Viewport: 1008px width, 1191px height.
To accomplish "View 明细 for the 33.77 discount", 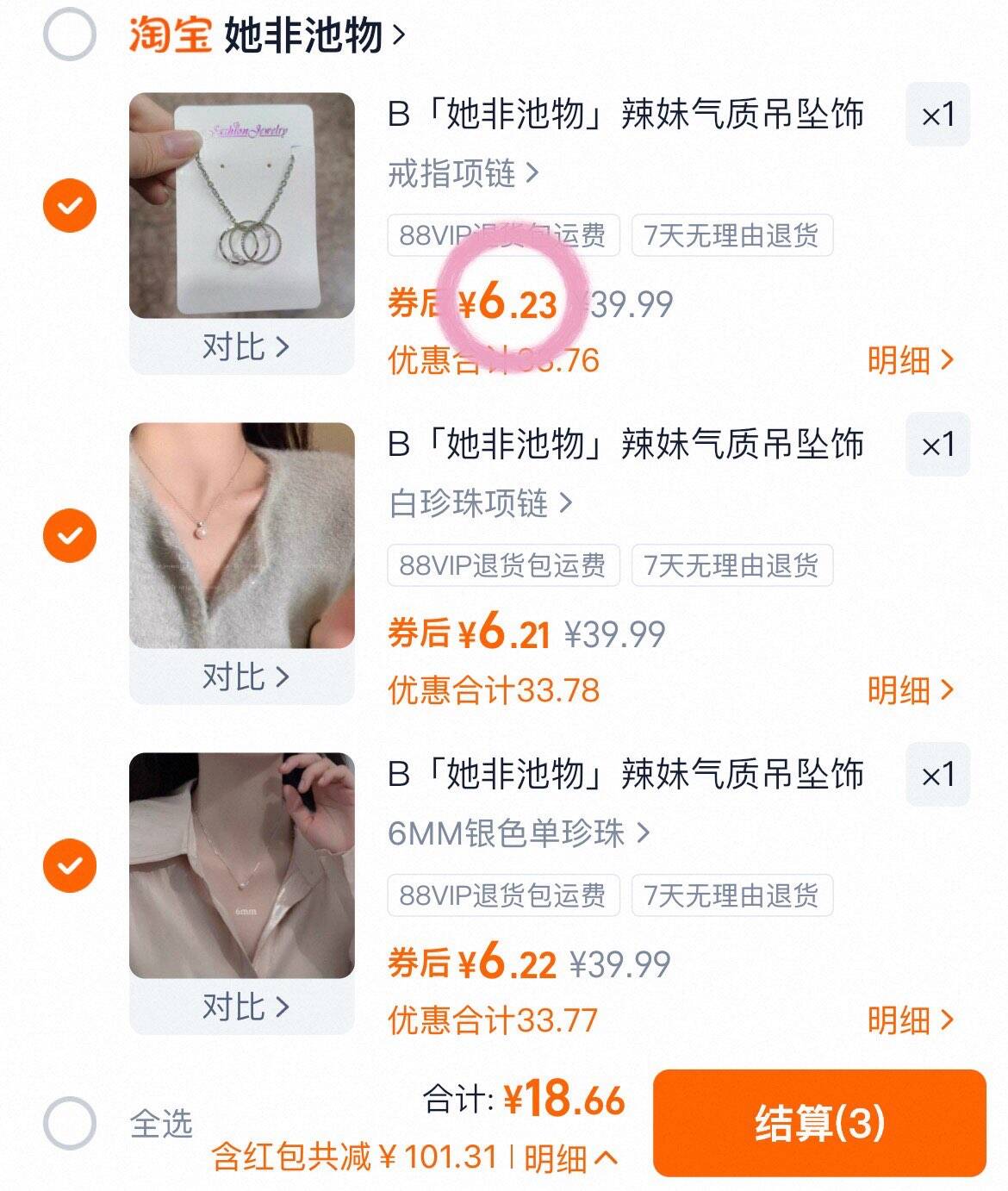I will click(910, 1020).
